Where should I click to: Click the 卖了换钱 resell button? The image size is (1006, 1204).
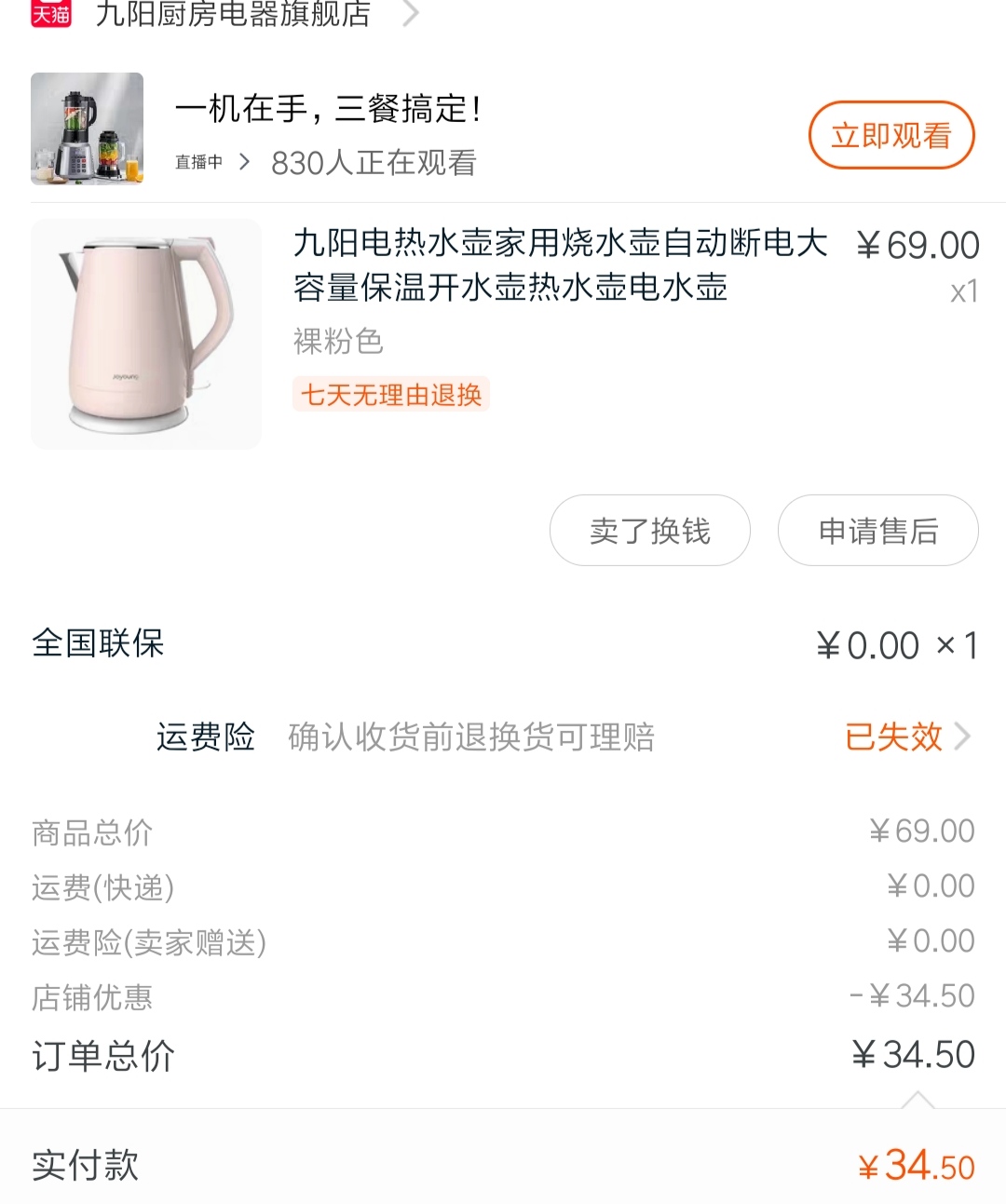pos(649,530)
